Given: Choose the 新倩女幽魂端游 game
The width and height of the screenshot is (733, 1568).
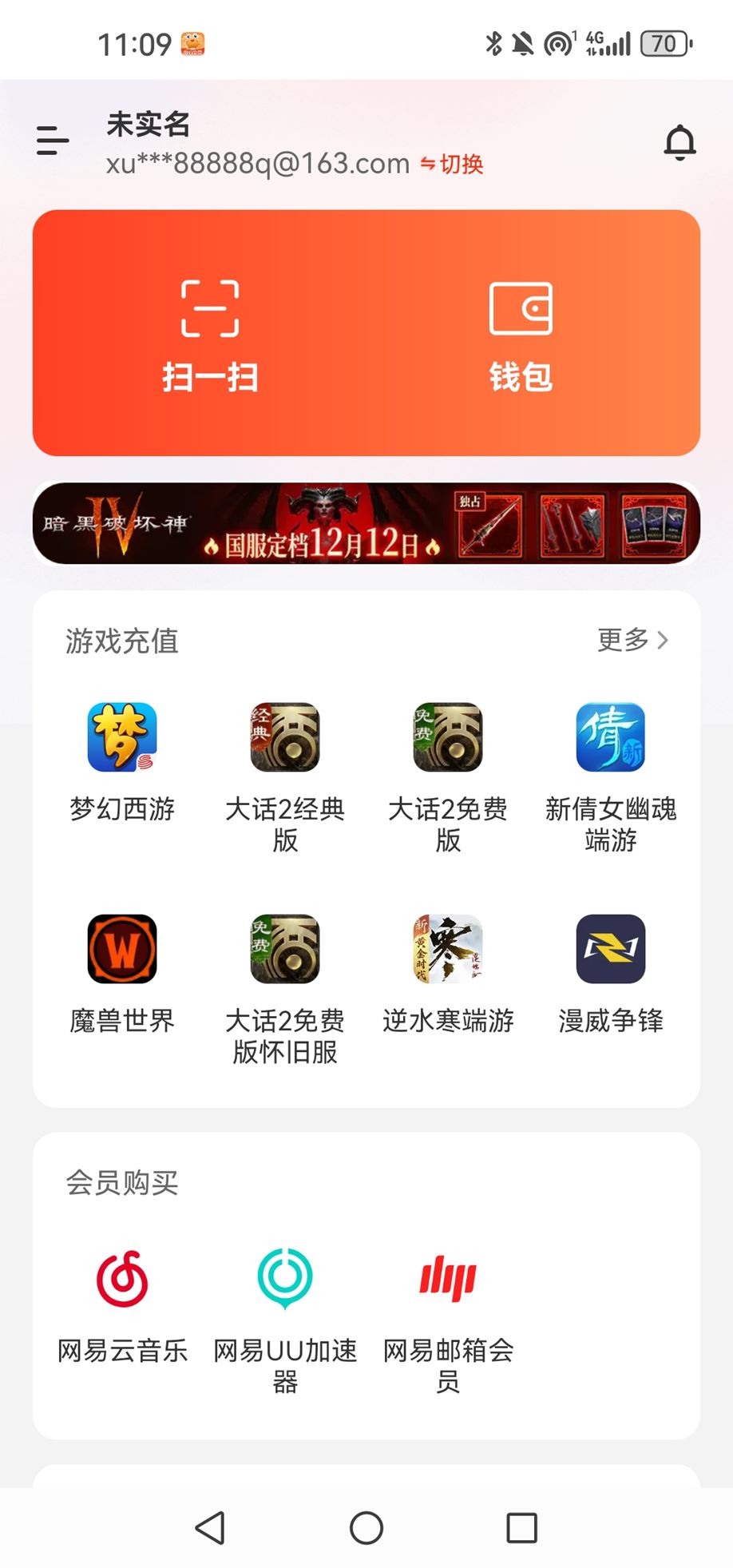Looking at the screenshot, I should [x=611, y=776].
